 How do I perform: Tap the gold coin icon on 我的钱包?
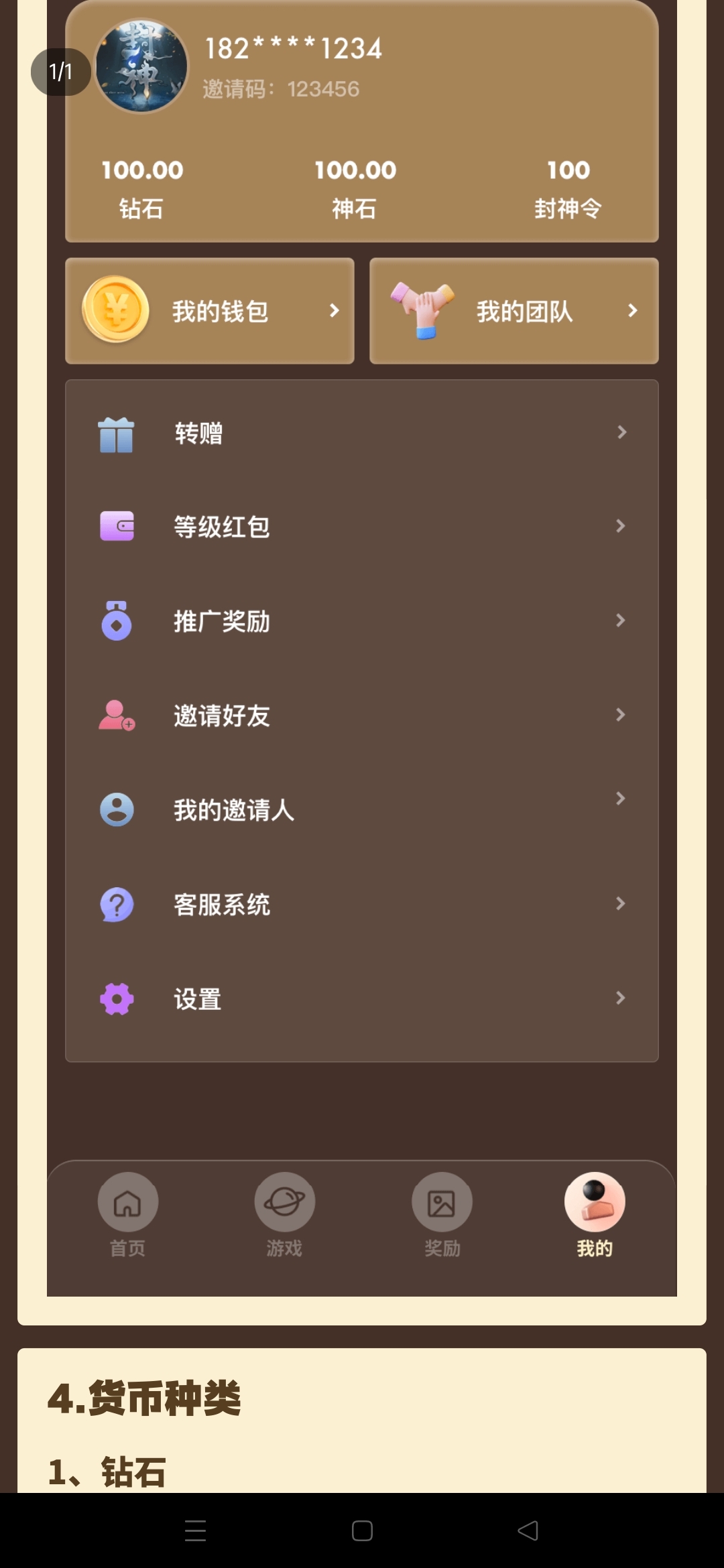(x=115, y=310)
